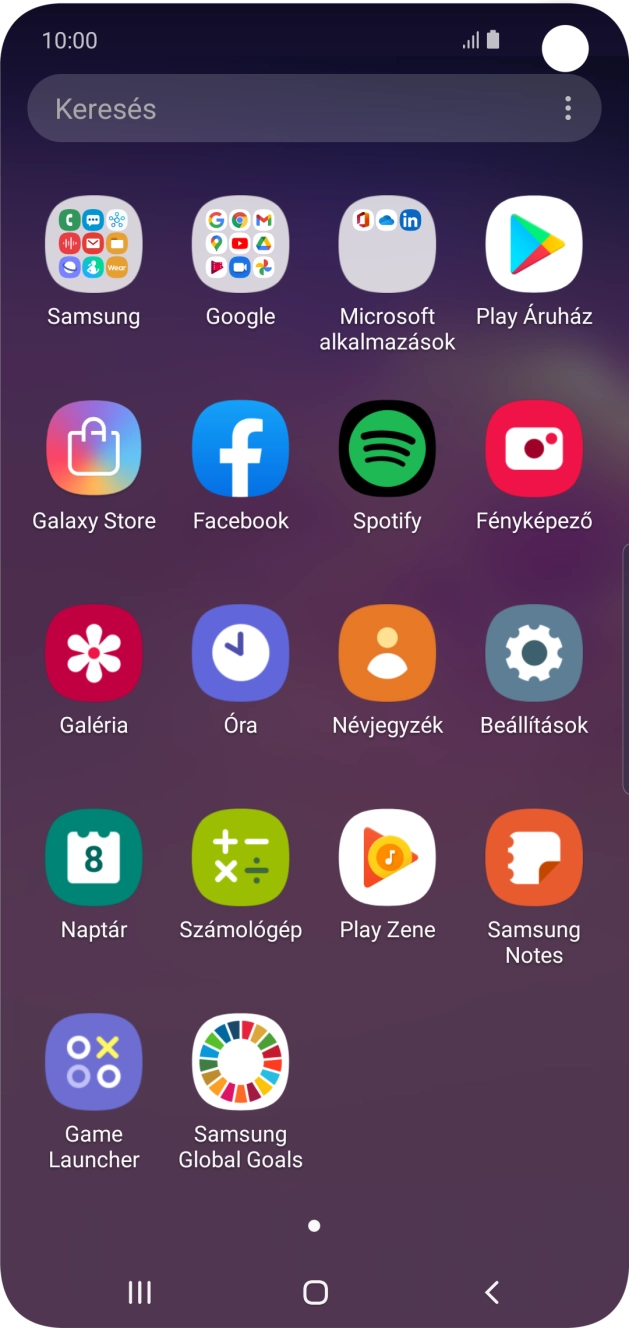The width and height of the screenshot is (629, 1328).
Task: Tap the Keresés search field
Action: (280, 108)
